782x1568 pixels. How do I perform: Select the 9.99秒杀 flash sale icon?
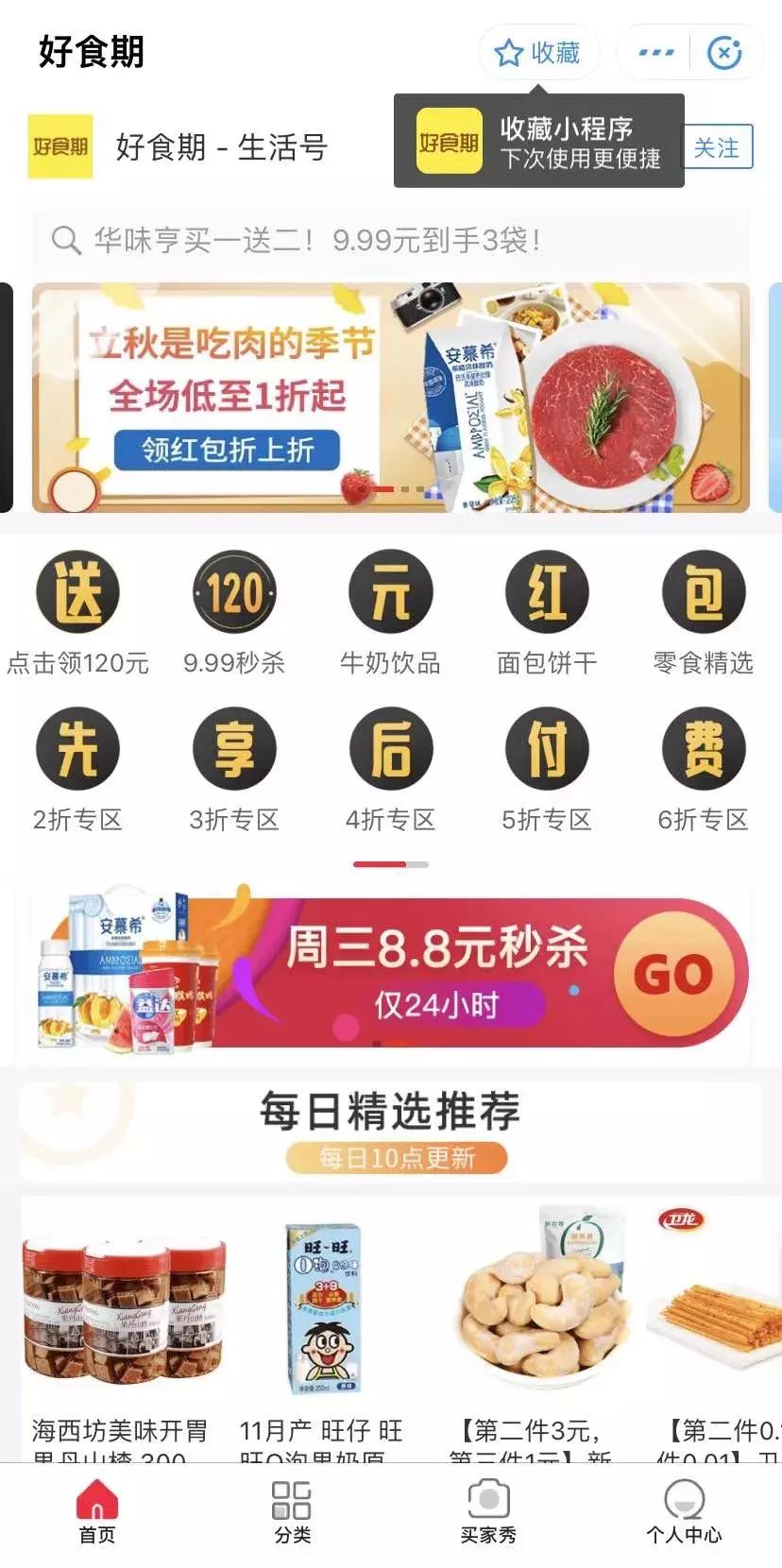[235, 591]
